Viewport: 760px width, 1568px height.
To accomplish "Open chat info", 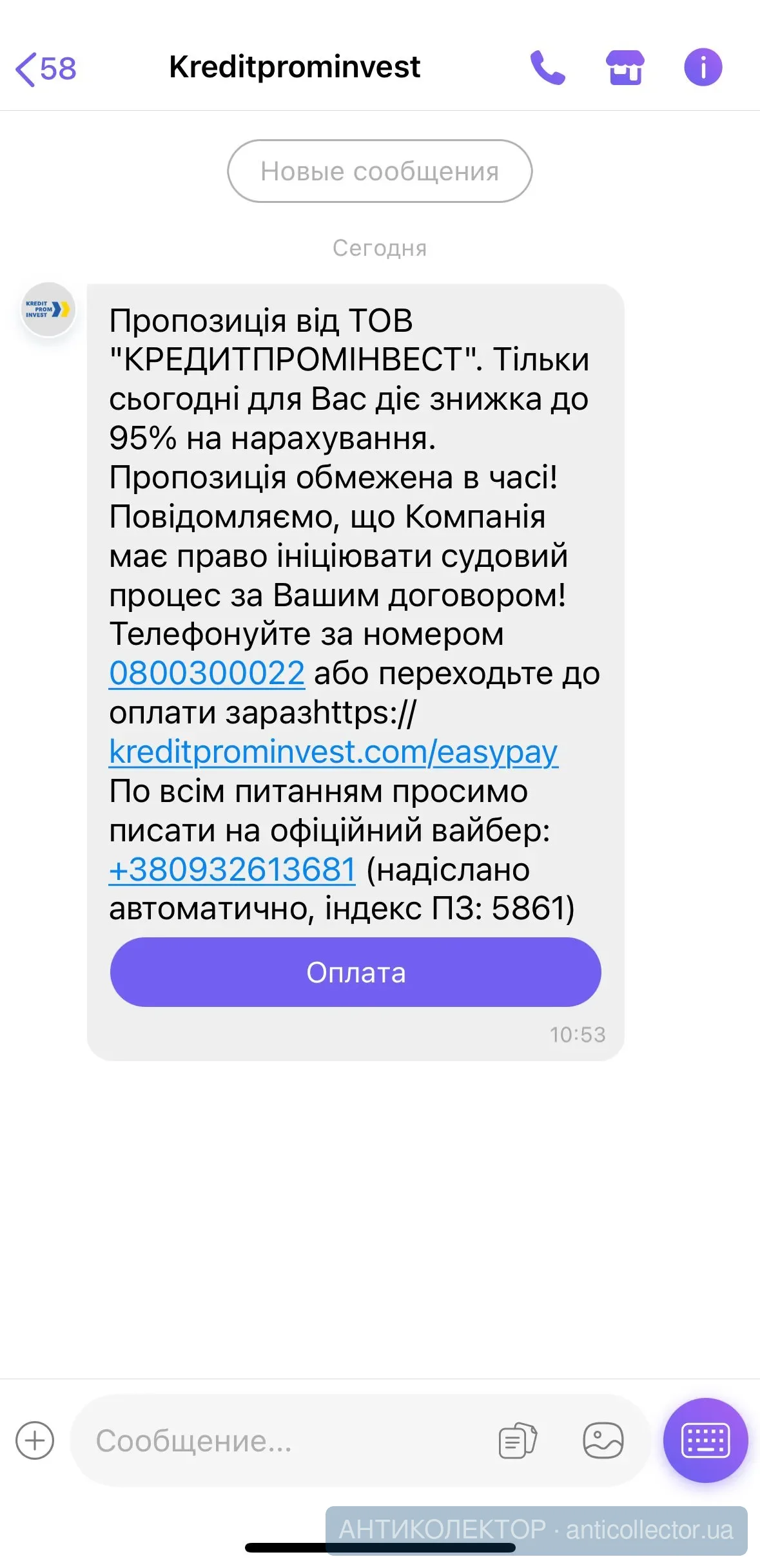I will [703, 68].
